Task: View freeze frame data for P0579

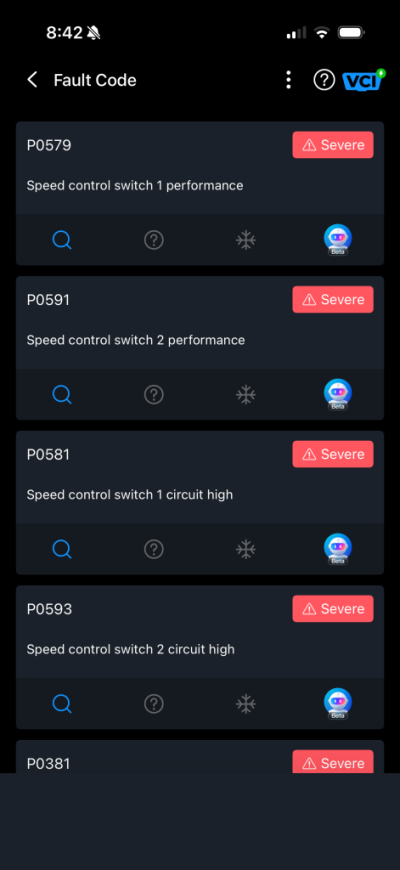Action: tap(245, 240)
